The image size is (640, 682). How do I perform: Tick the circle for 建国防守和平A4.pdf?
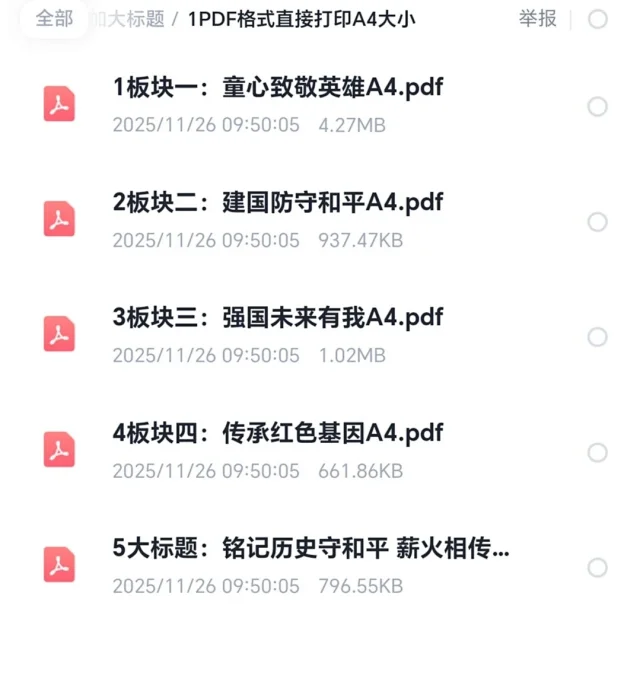(597, 222)
